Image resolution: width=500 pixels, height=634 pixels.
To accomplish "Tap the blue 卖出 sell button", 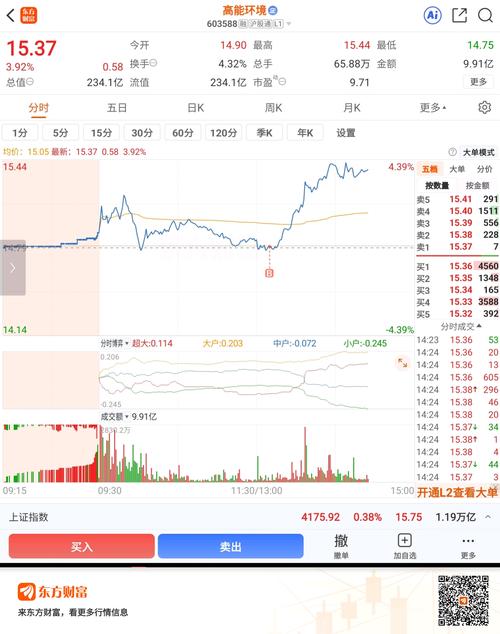I will [230, 546].
